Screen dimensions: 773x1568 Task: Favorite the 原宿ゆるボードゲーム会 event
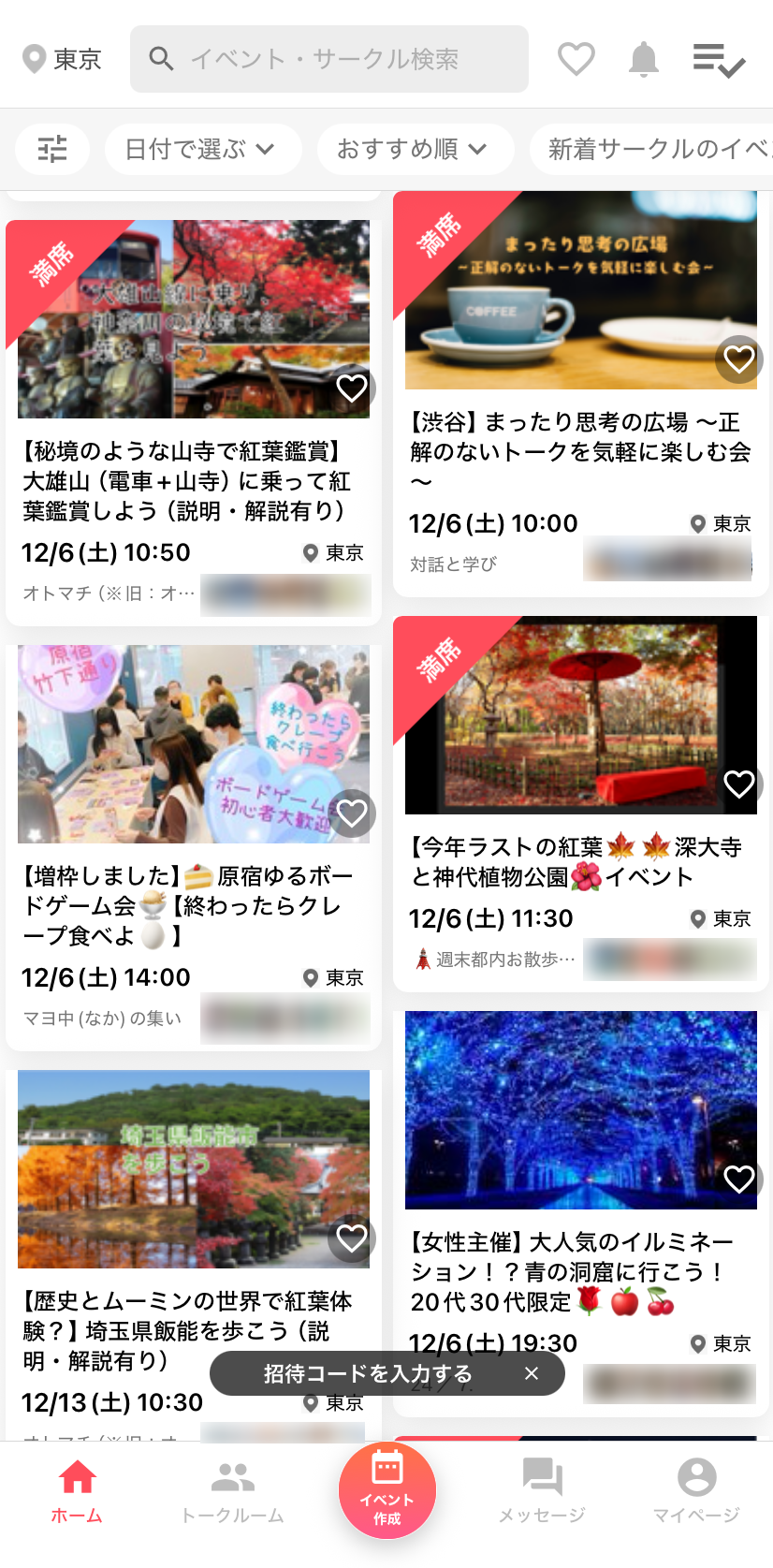tap(351, 813)
